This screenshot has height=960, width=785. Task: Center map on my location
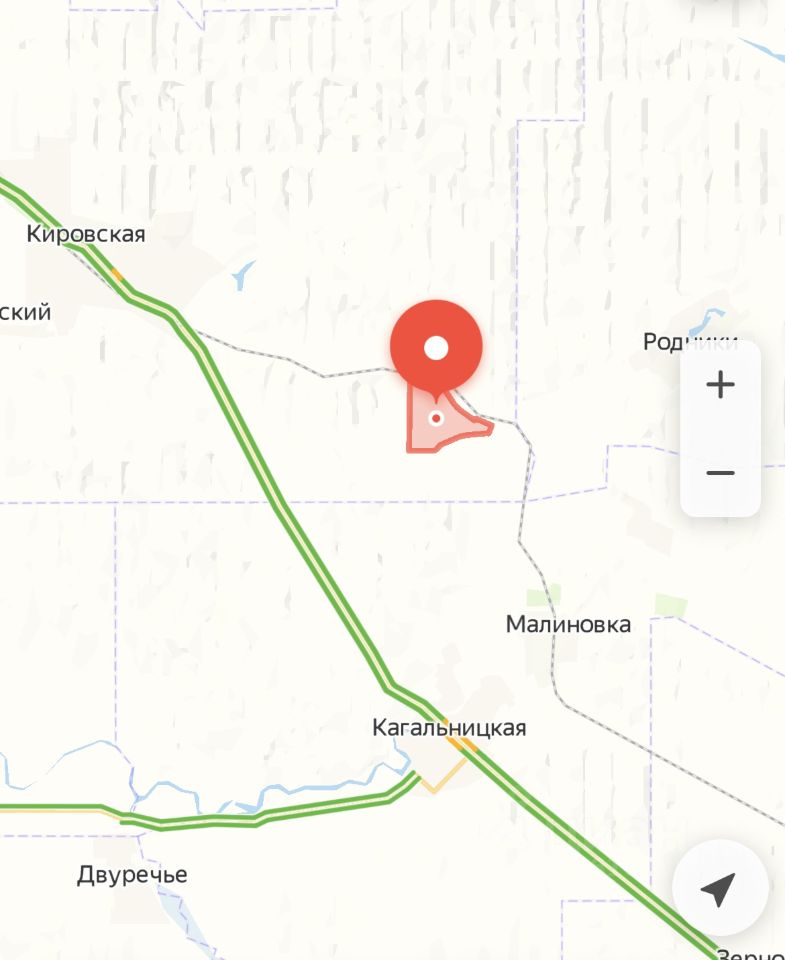tap(719, 888)
